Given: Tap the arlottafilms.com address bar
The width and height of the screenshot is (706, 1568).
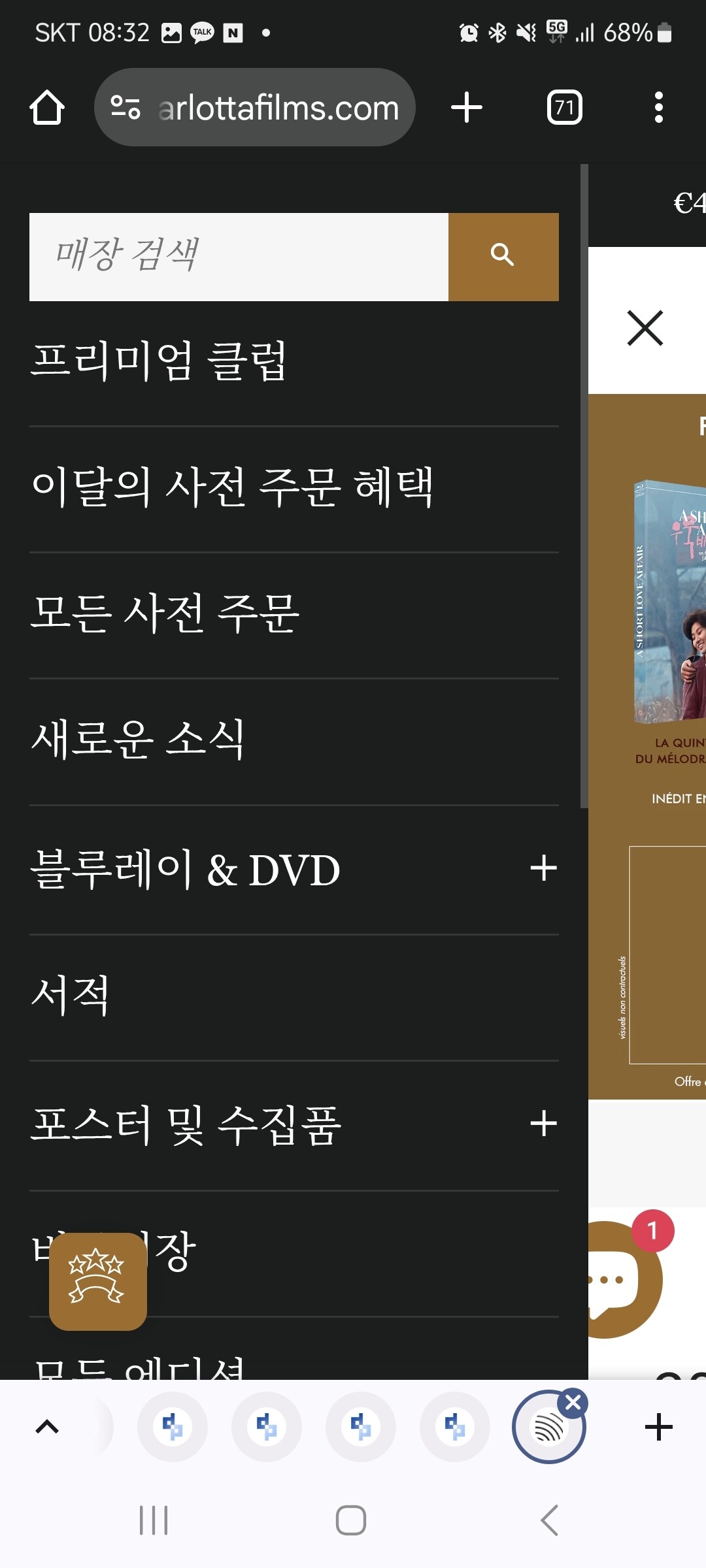Looking at the screenshot, I should (255, 107).
